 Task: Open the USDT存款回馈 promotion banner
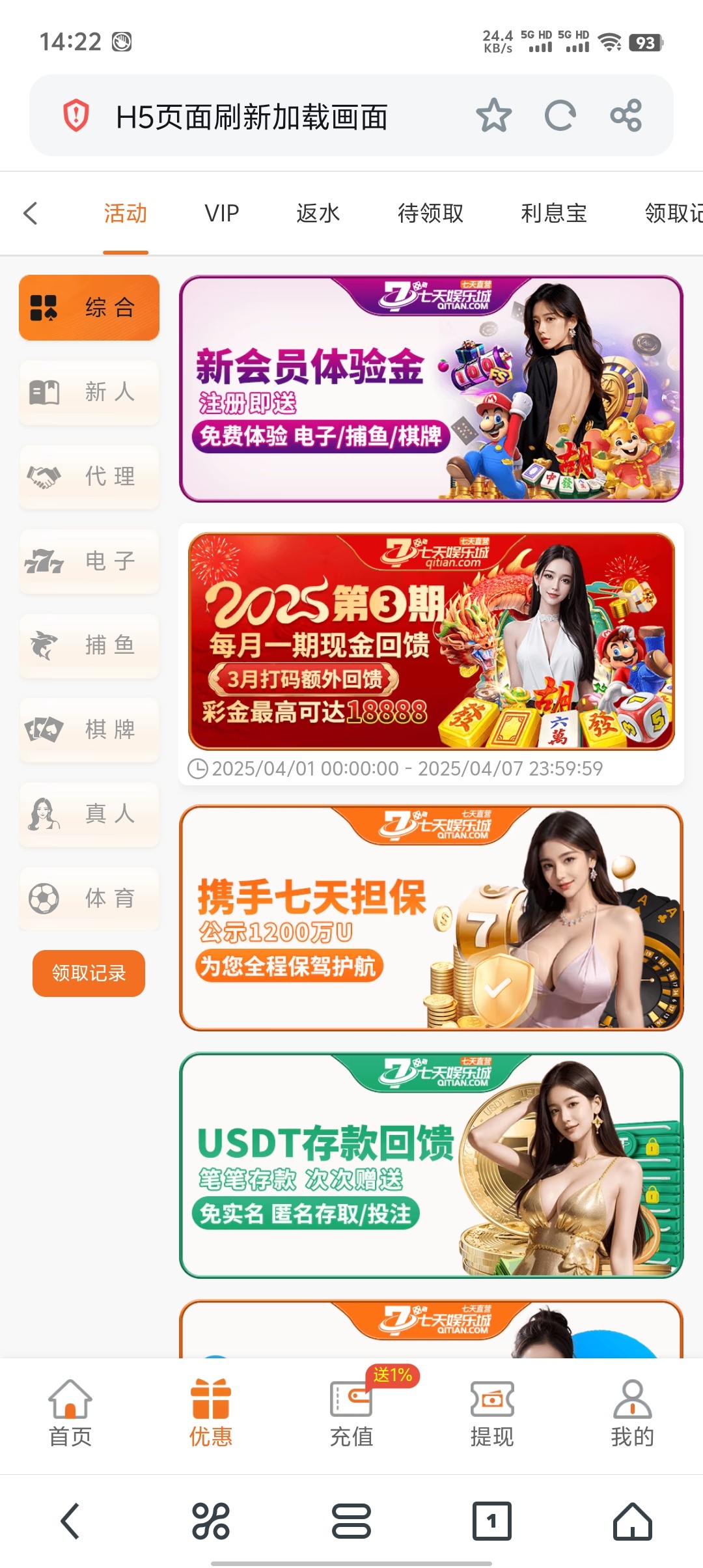coord(431,1165)
